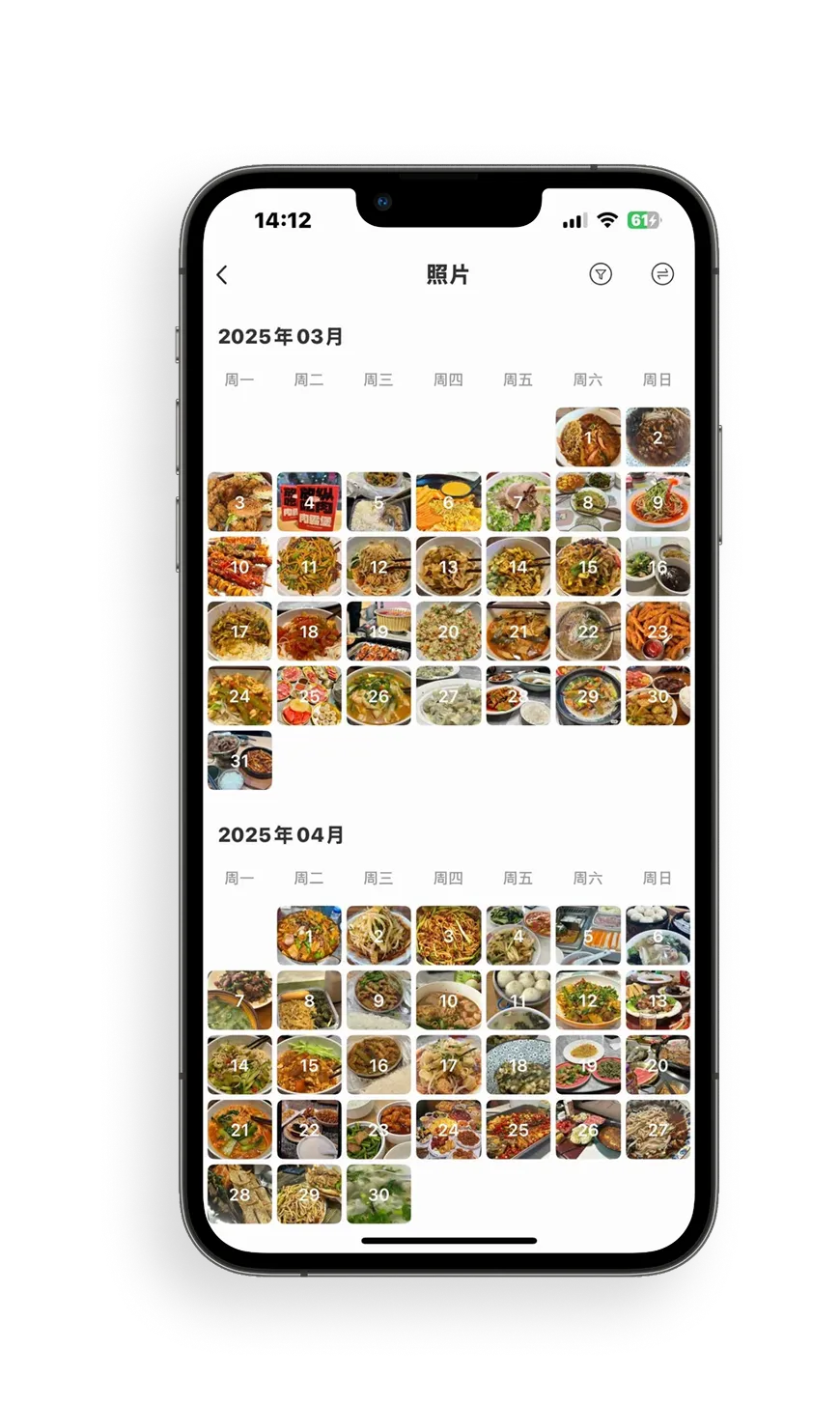Select the April 12 photo
The image size is (840, 1405).
588,1000
